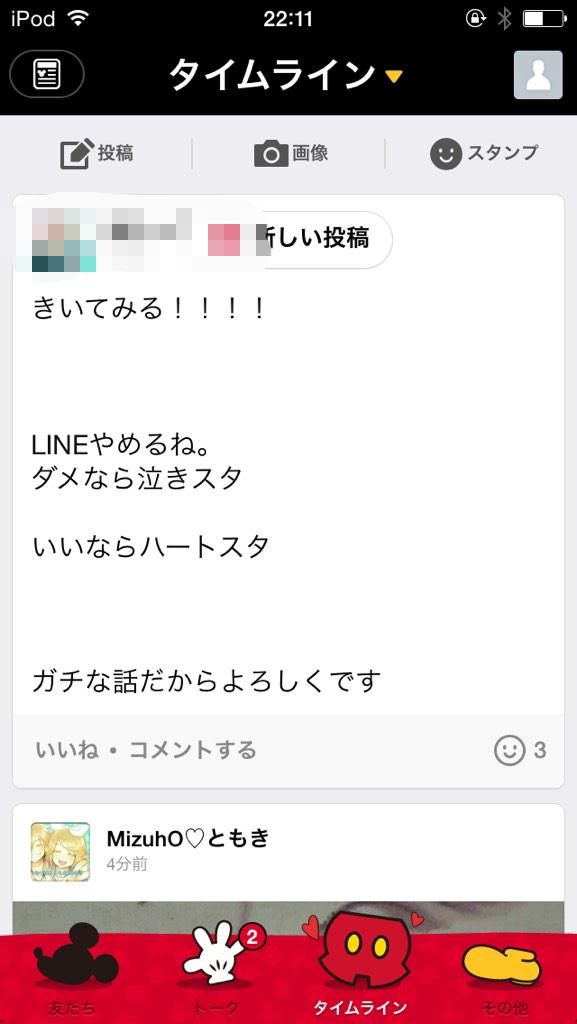Post a photo with 画像
Screen dimensions: 577x1024
(290, 154)
